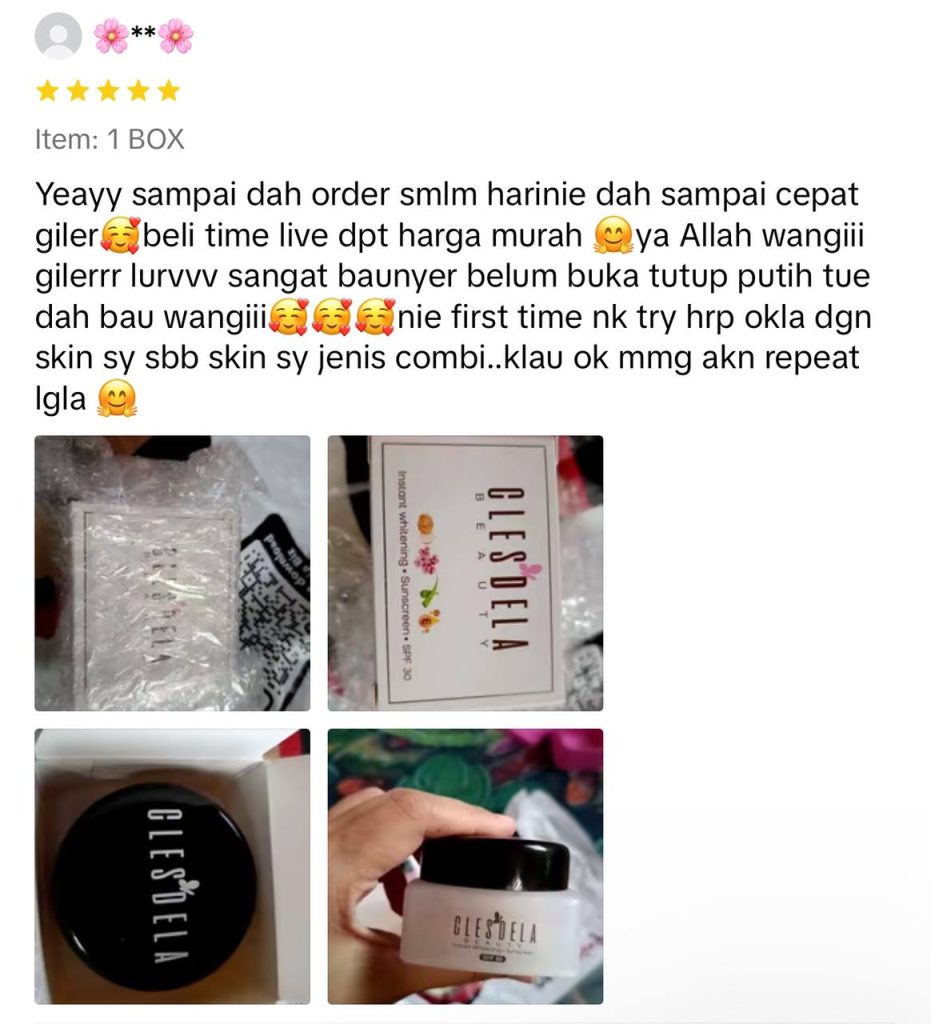View the photo of black jar lid

coord(172,866)
